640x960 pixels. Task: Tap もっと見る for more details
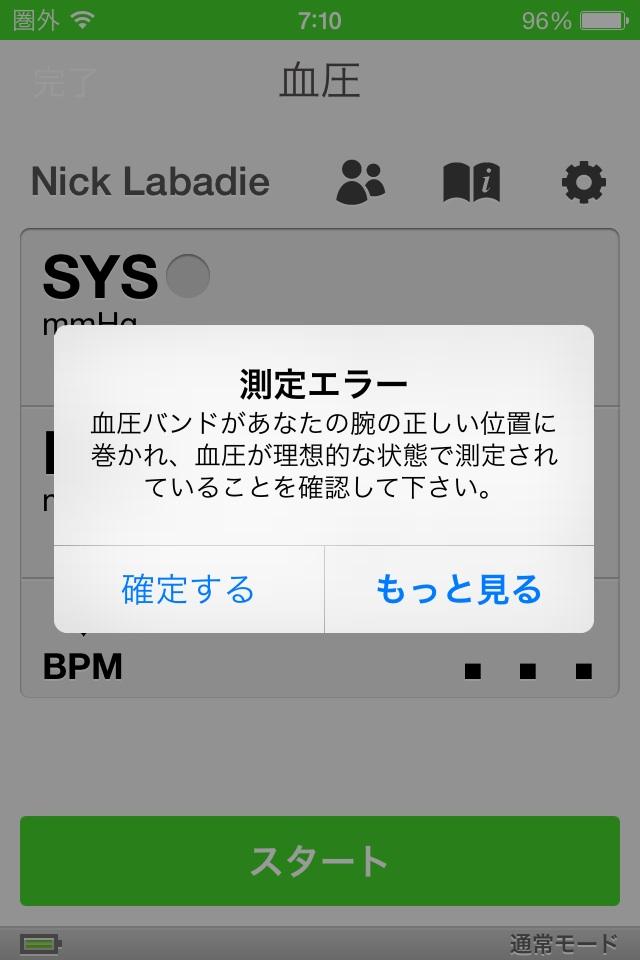tap(458, 589)
